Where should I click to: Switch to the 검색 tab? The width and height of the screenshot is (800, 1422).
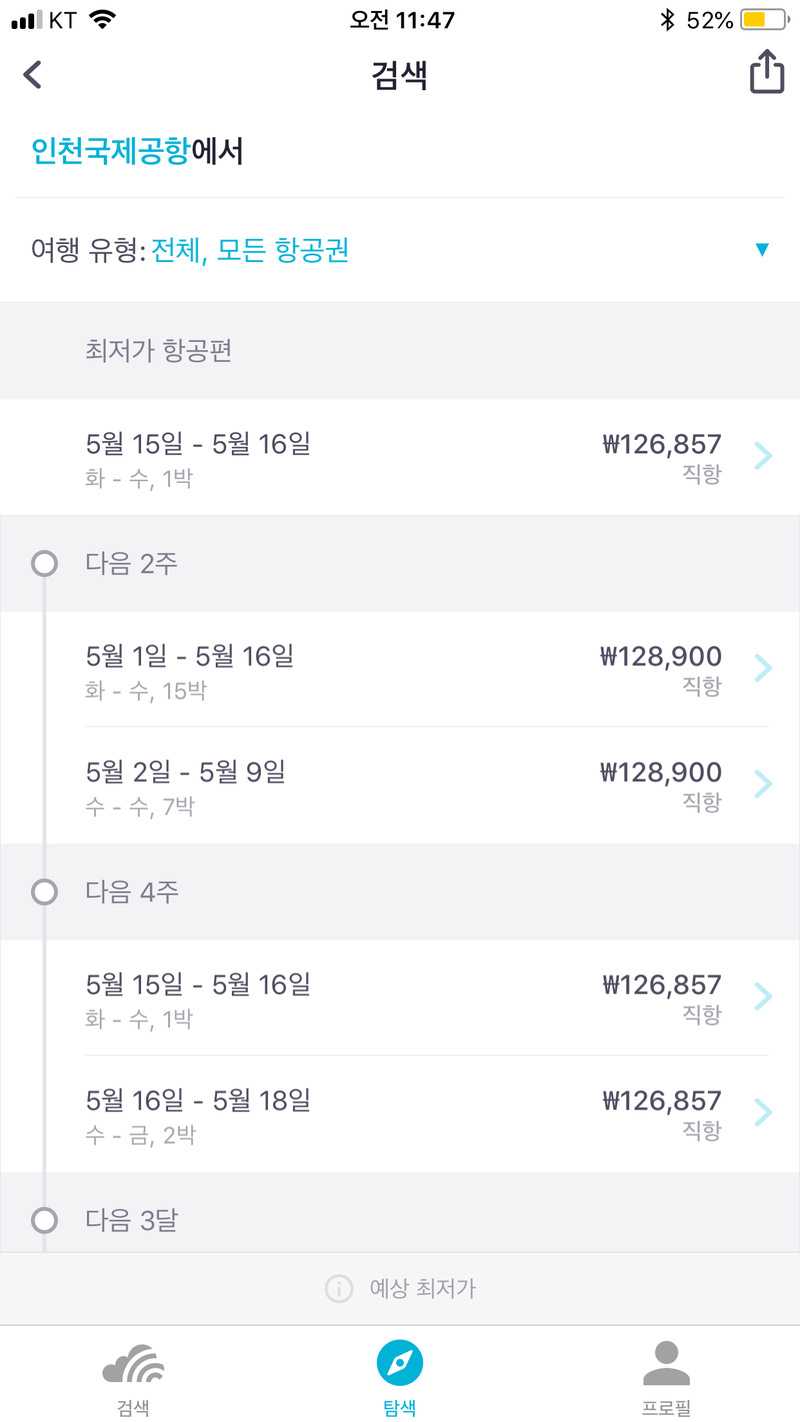(x=133, y=1380)
